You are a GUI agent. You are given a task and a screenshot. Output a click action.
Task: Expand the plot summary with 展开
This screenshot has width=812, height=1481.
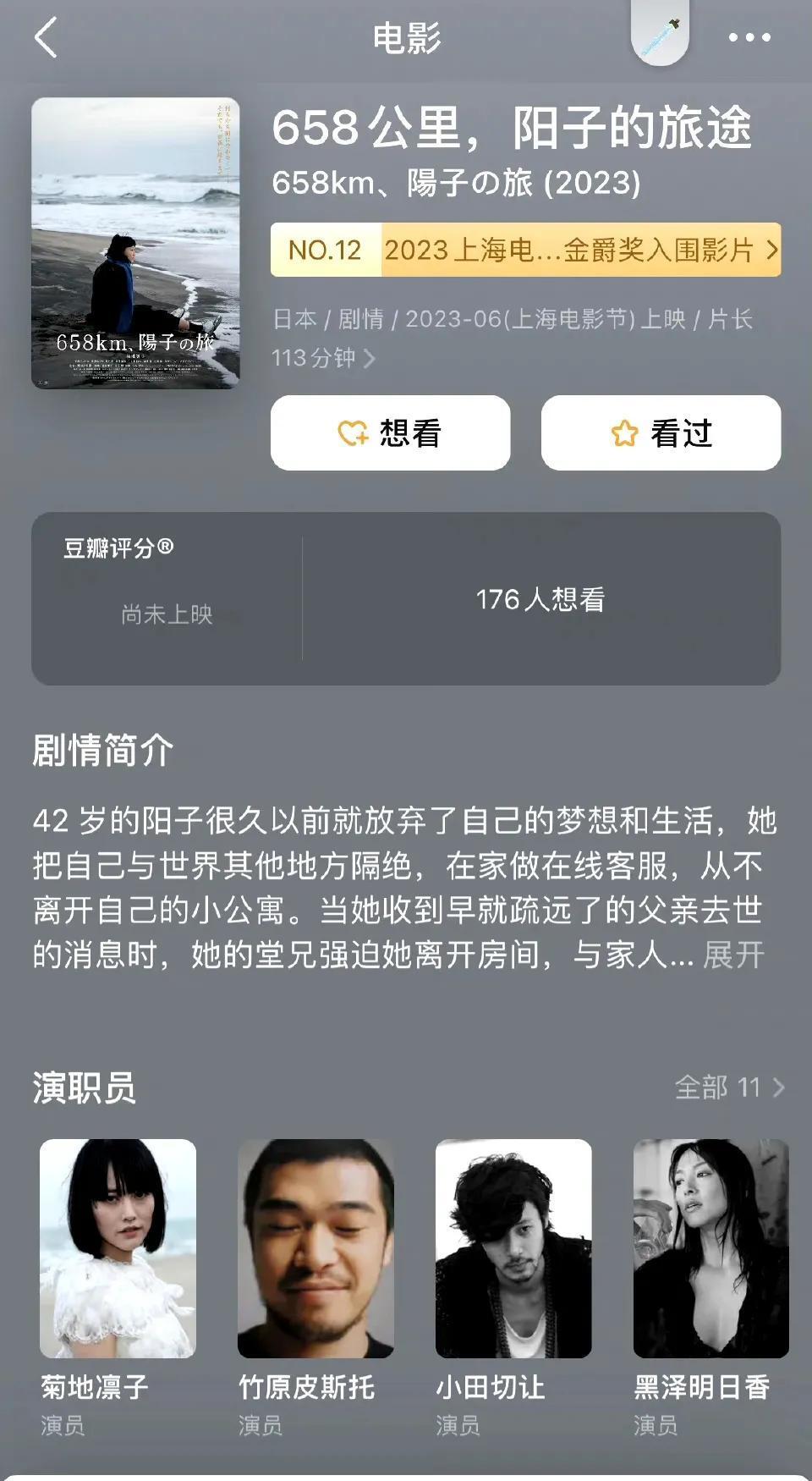(733, 955)
